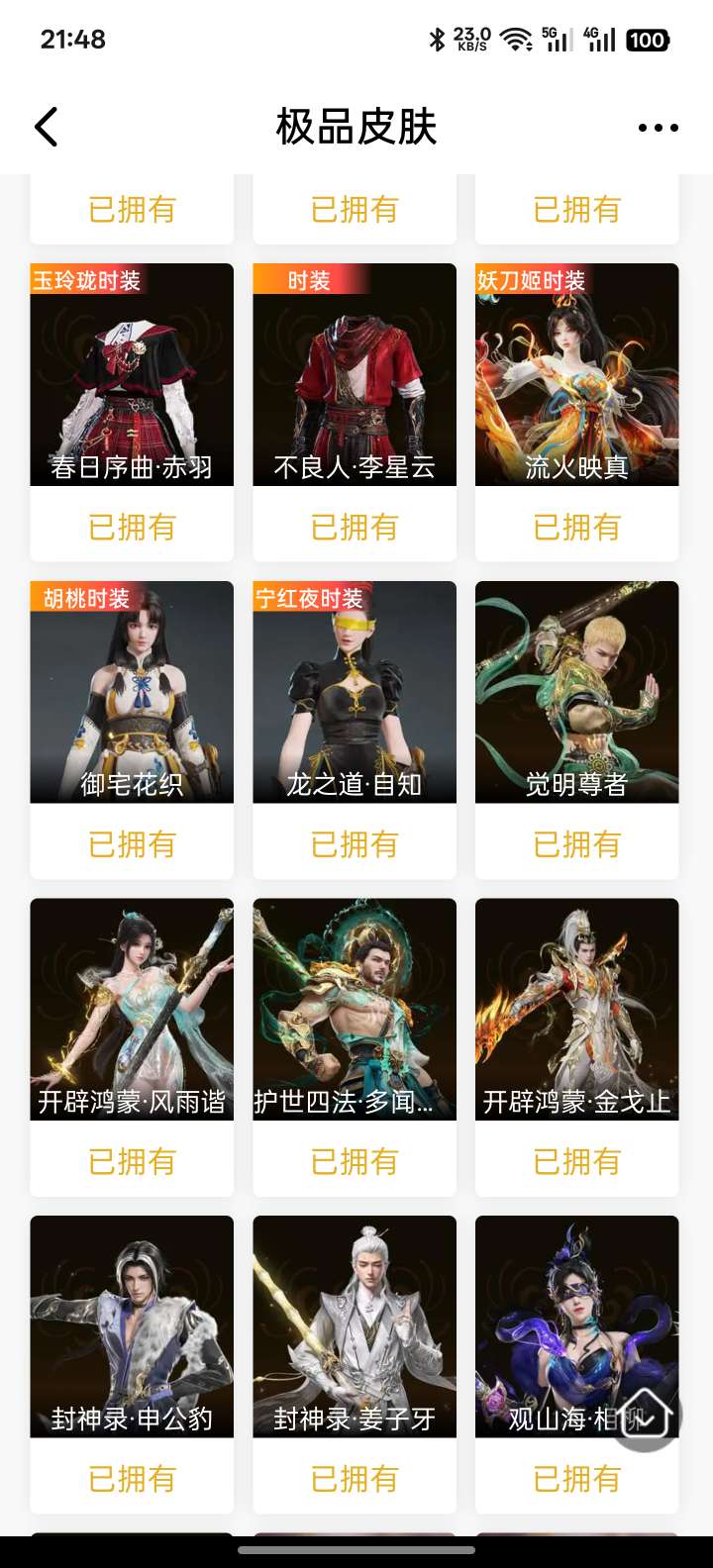Open the three-dot overflow menu

coord(658,128)
